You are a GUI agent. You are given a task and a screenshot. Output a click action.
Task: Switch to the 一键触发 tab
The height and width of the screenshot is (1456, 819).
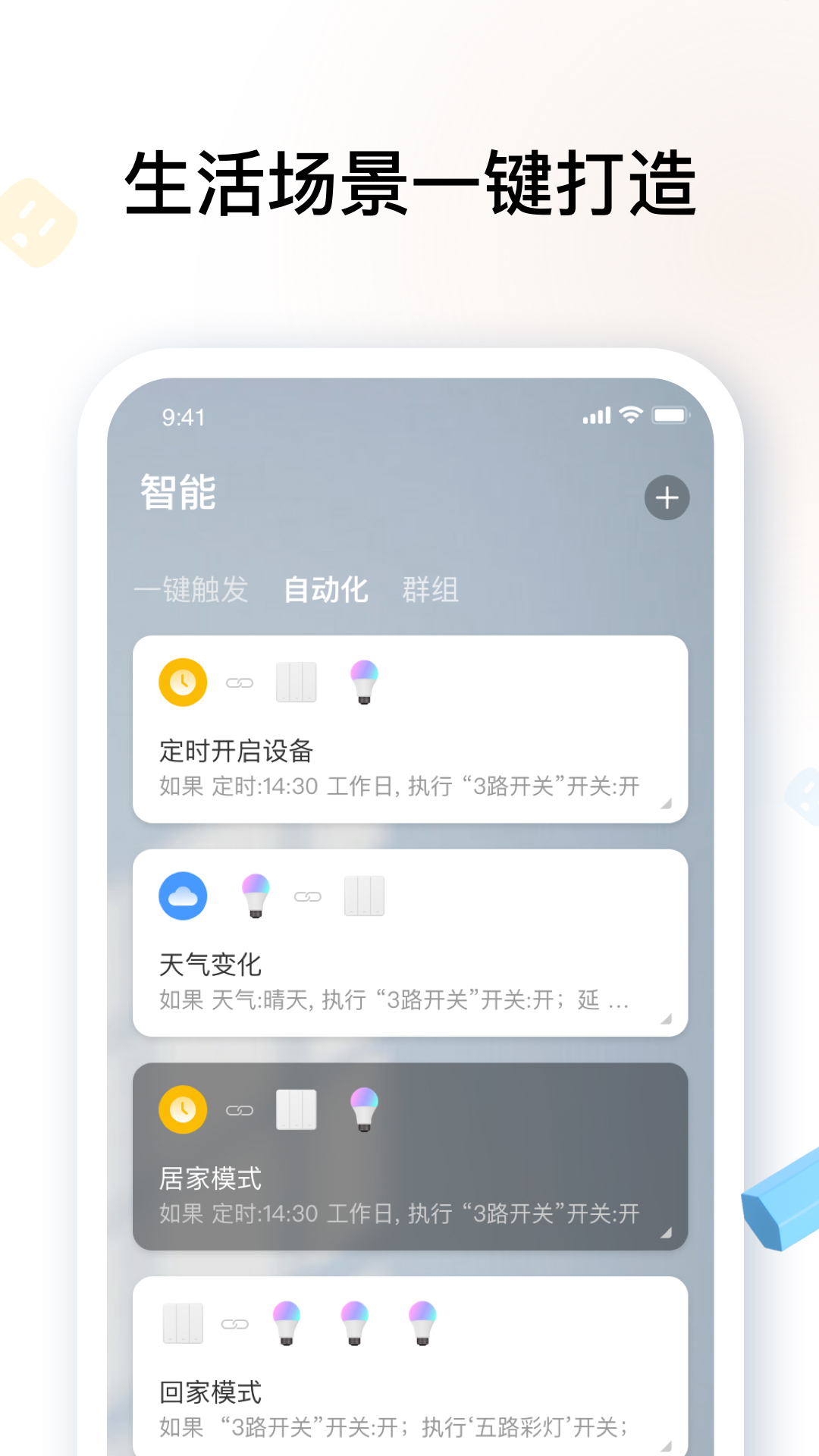click(x=192, y=591)
